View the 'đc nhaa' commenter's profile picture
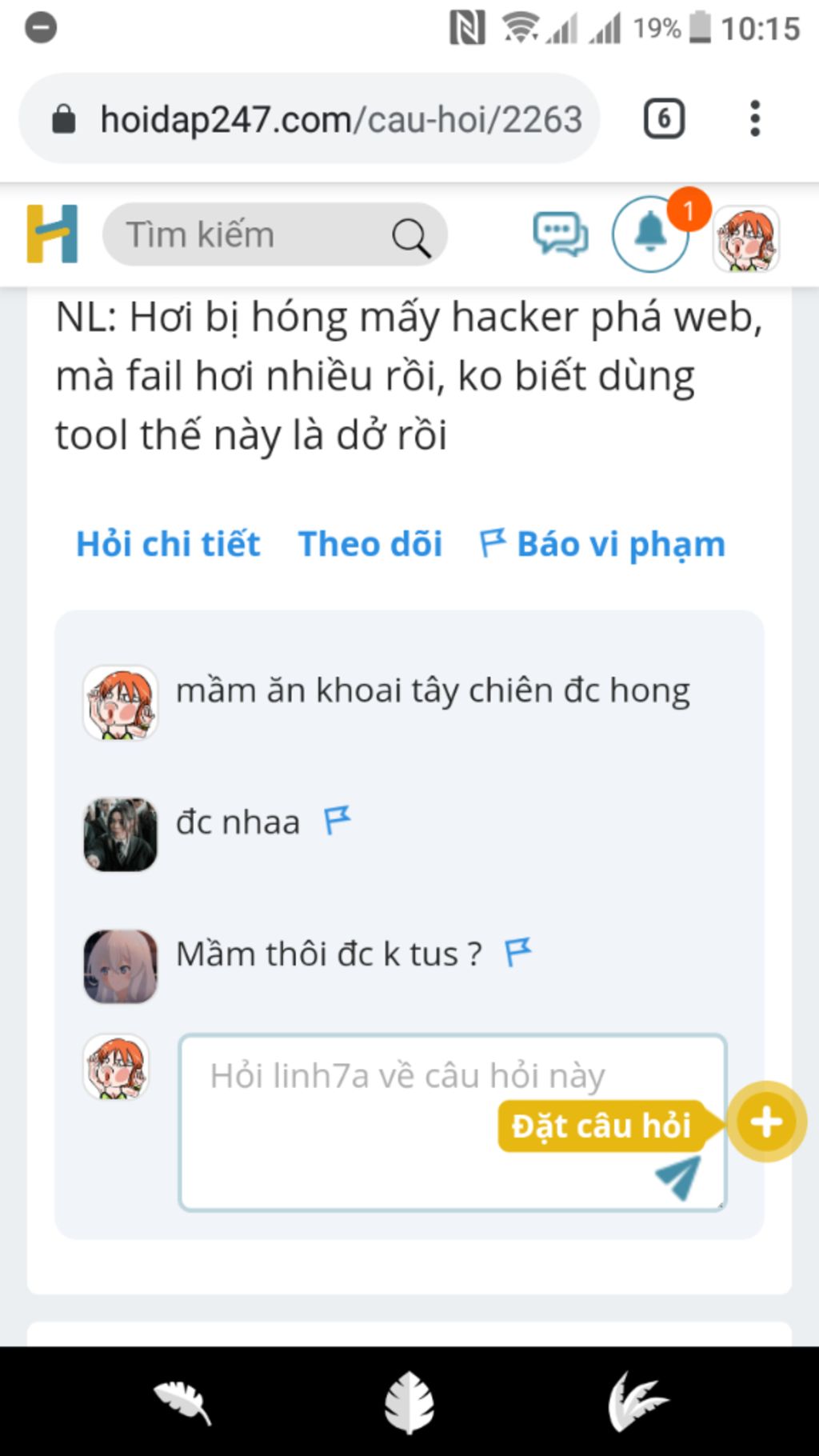Image resolution: width=819 pixels, height=1456 pixels. [121, 834]
